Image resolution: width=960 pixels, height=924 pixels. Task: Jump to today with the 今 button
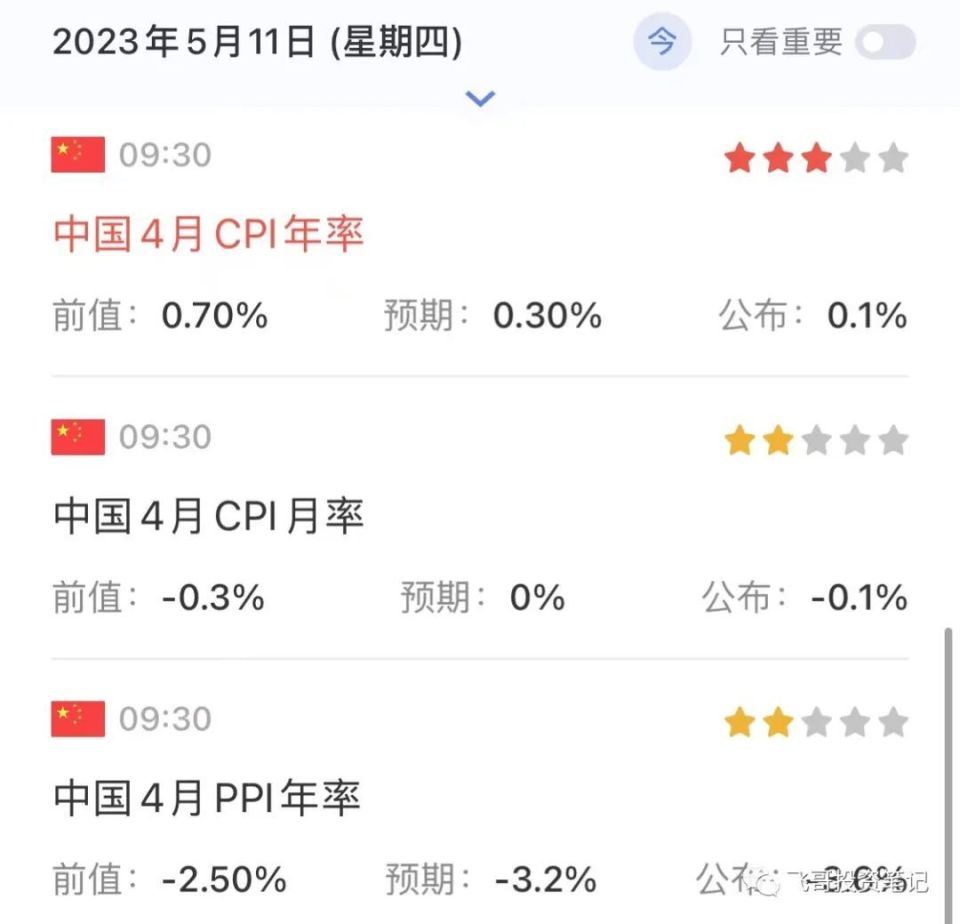(x=662, y=42)
